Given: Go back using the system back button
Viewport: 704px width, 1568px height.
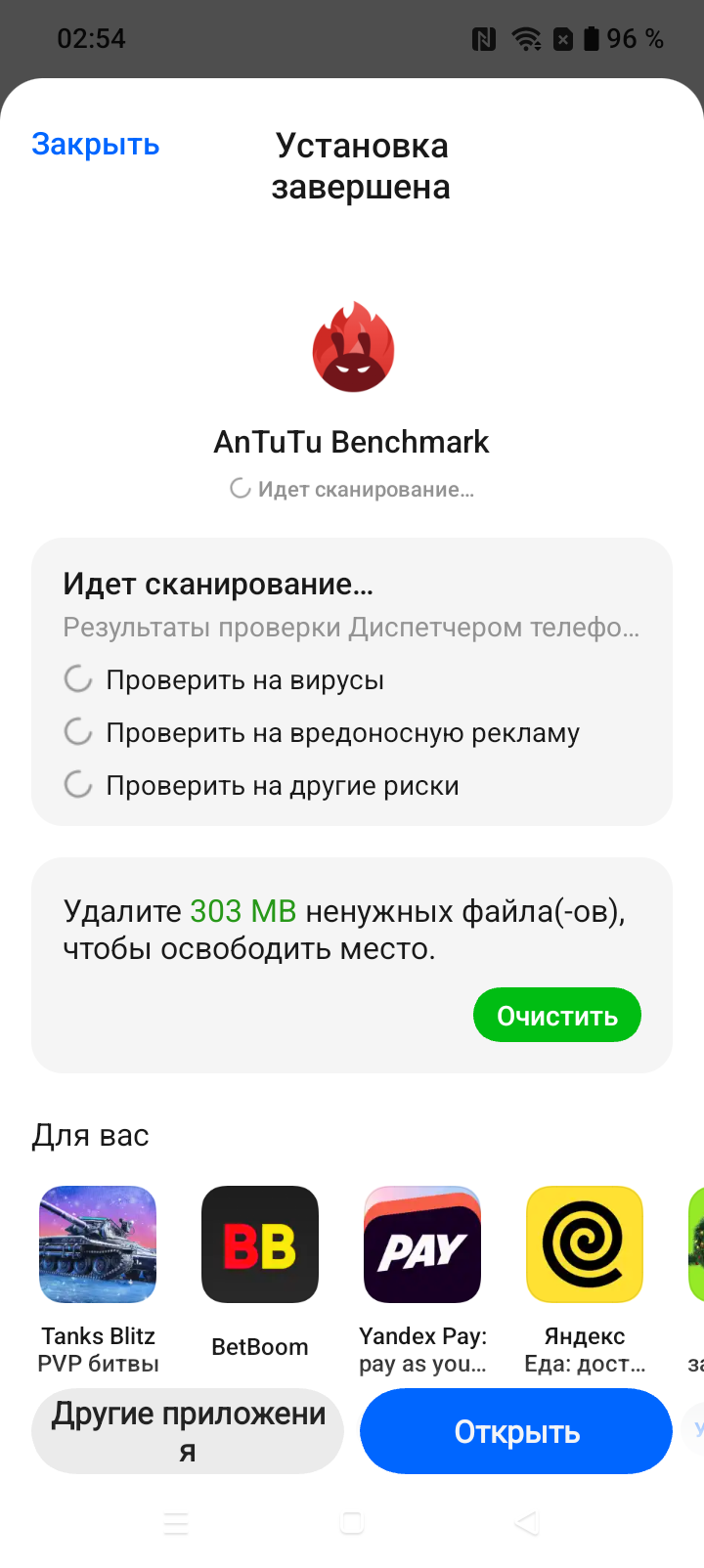Looking at the screenshot, I should [527, 1522].
